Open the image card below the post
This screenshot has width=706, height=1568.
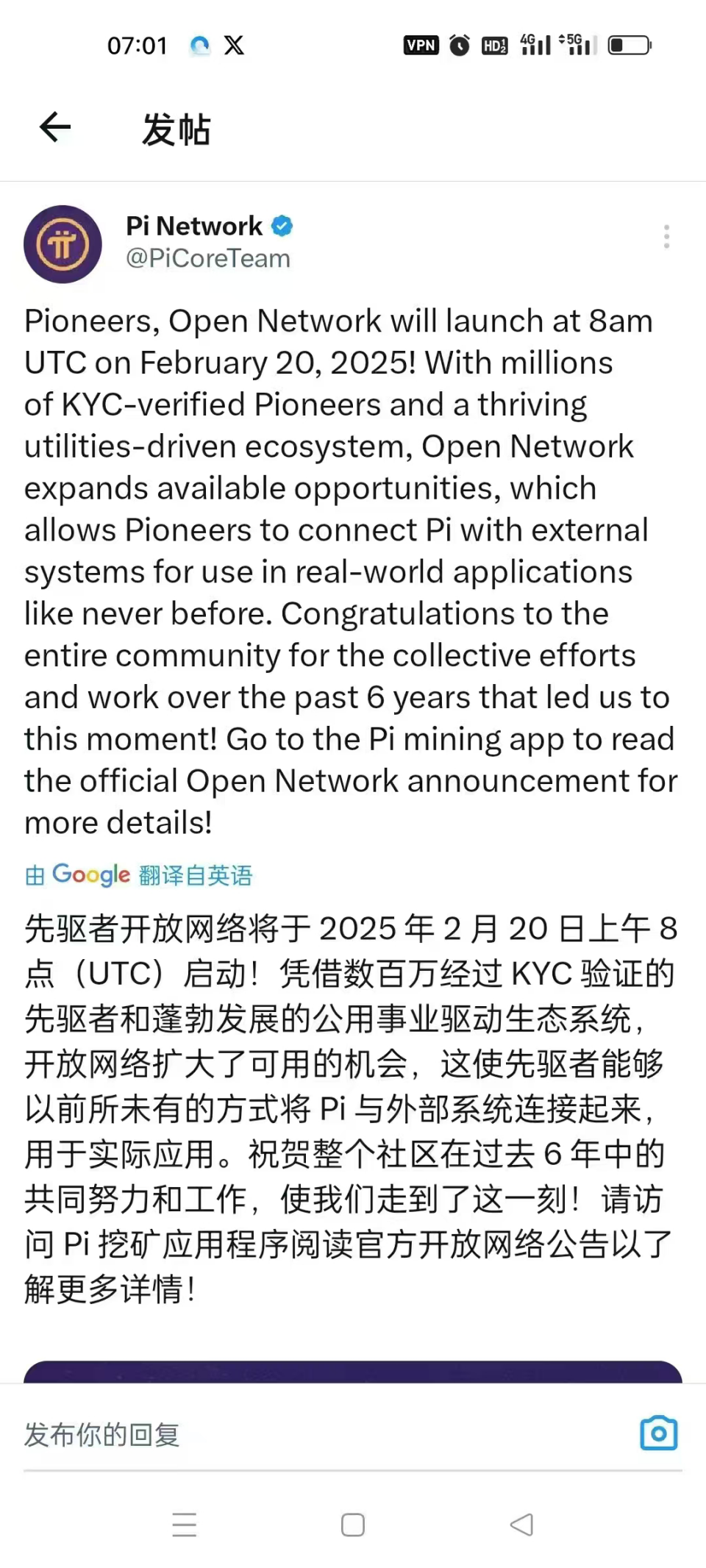click(x=353, y=1372)
